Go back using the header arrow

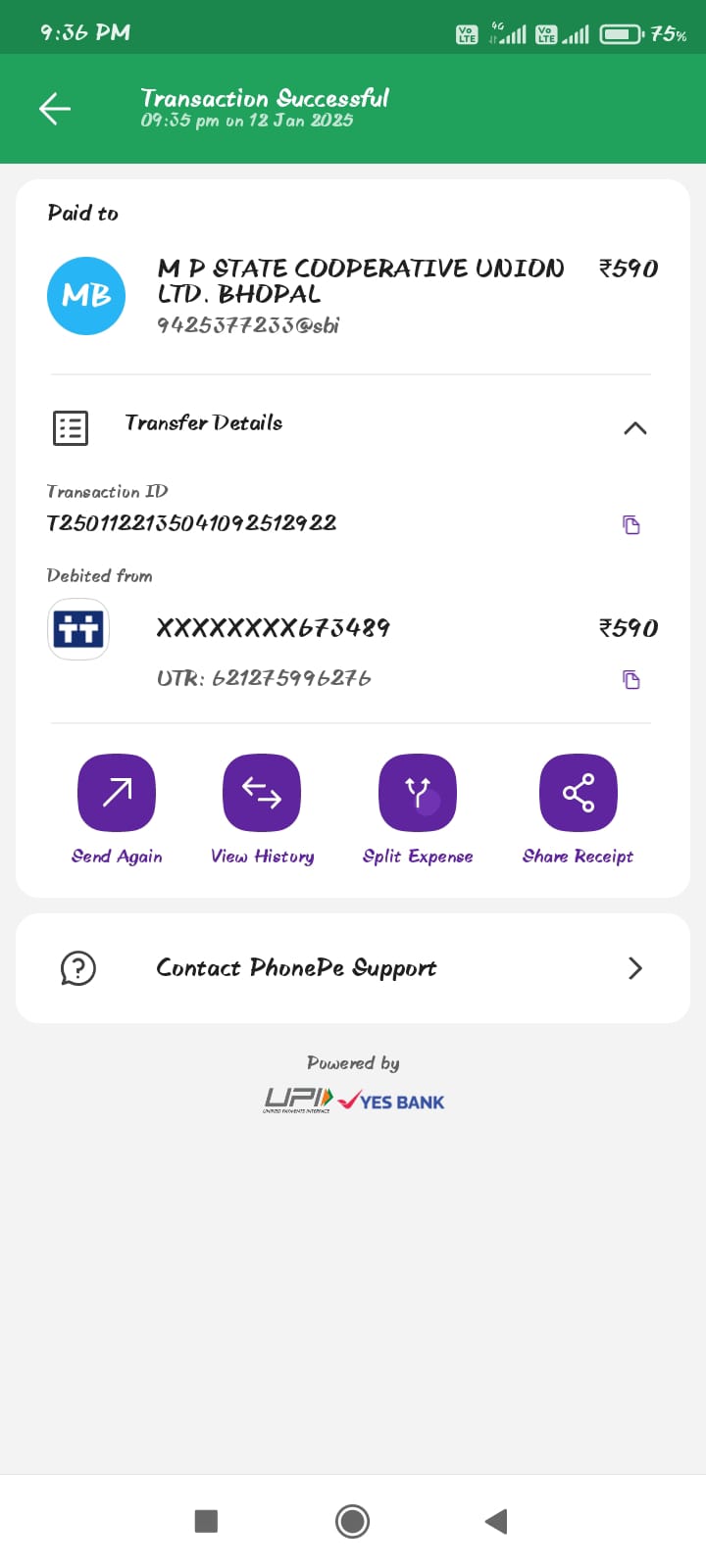click(55, 108)
